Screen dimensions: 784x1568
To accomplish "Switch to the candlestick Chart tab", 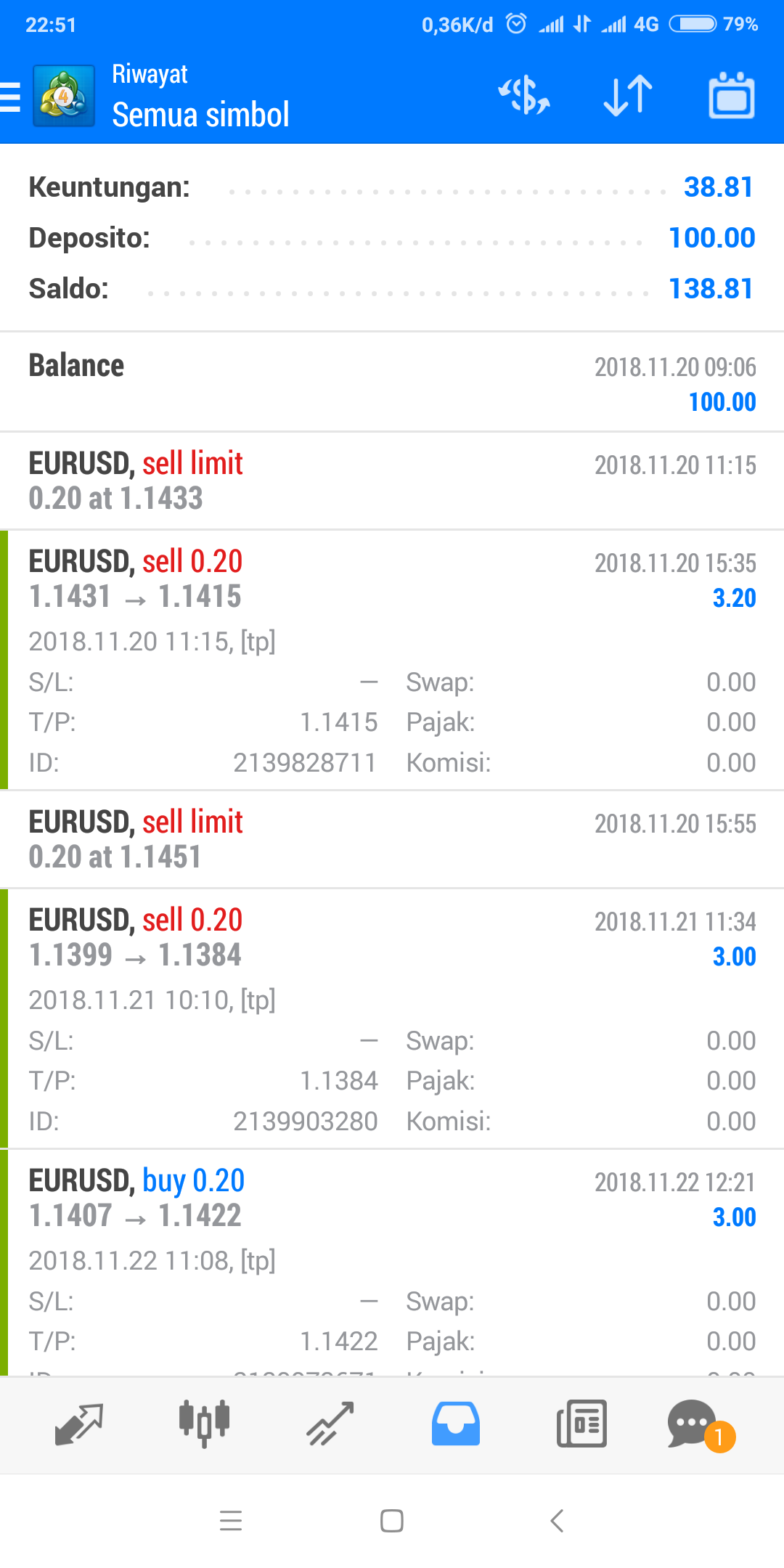I will [204, 1424].
